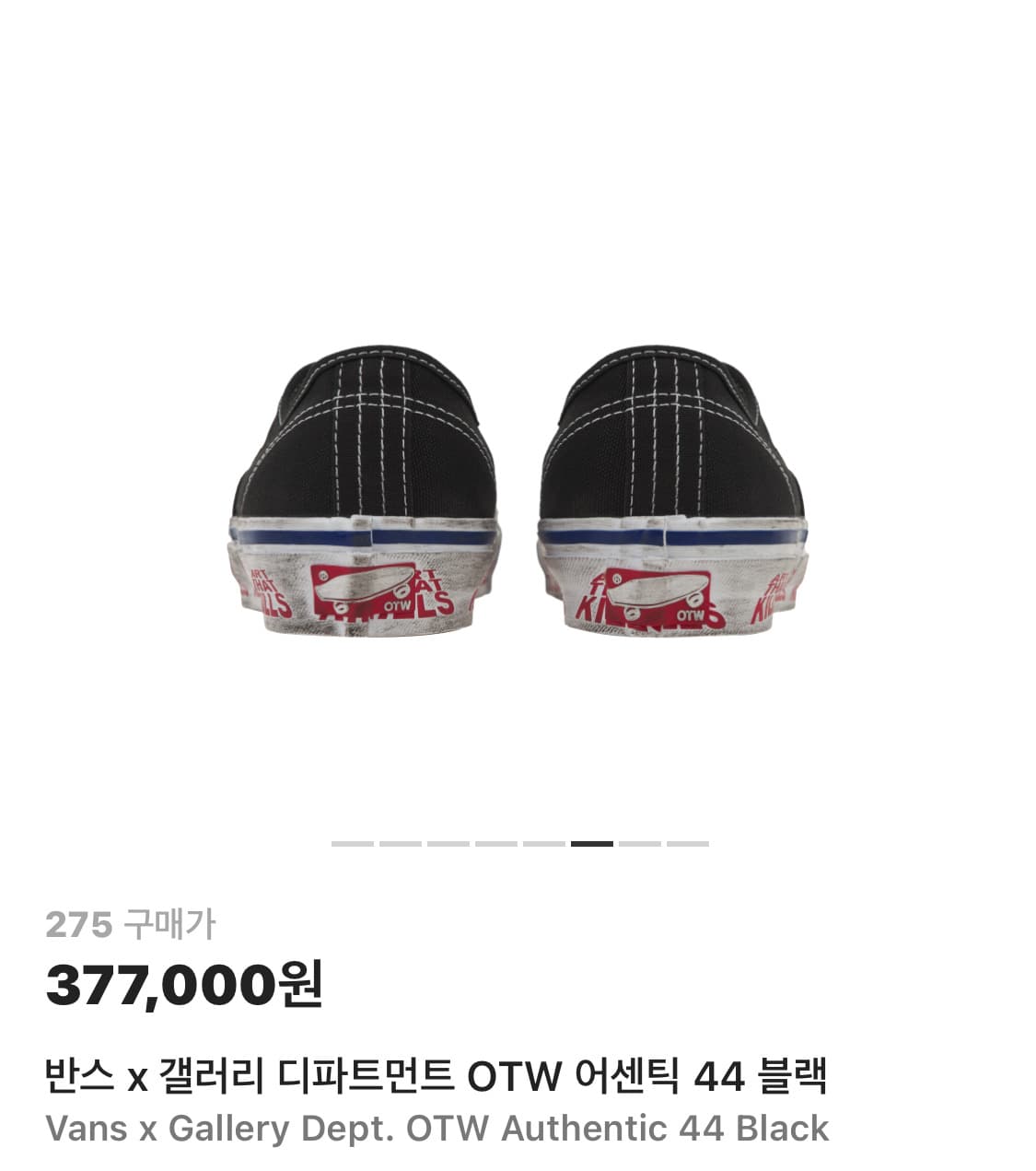The width and height of the screenshot is (1036, 1171).
Task: Select the fourth carousel indicator
Action: [x=495, y=841]
